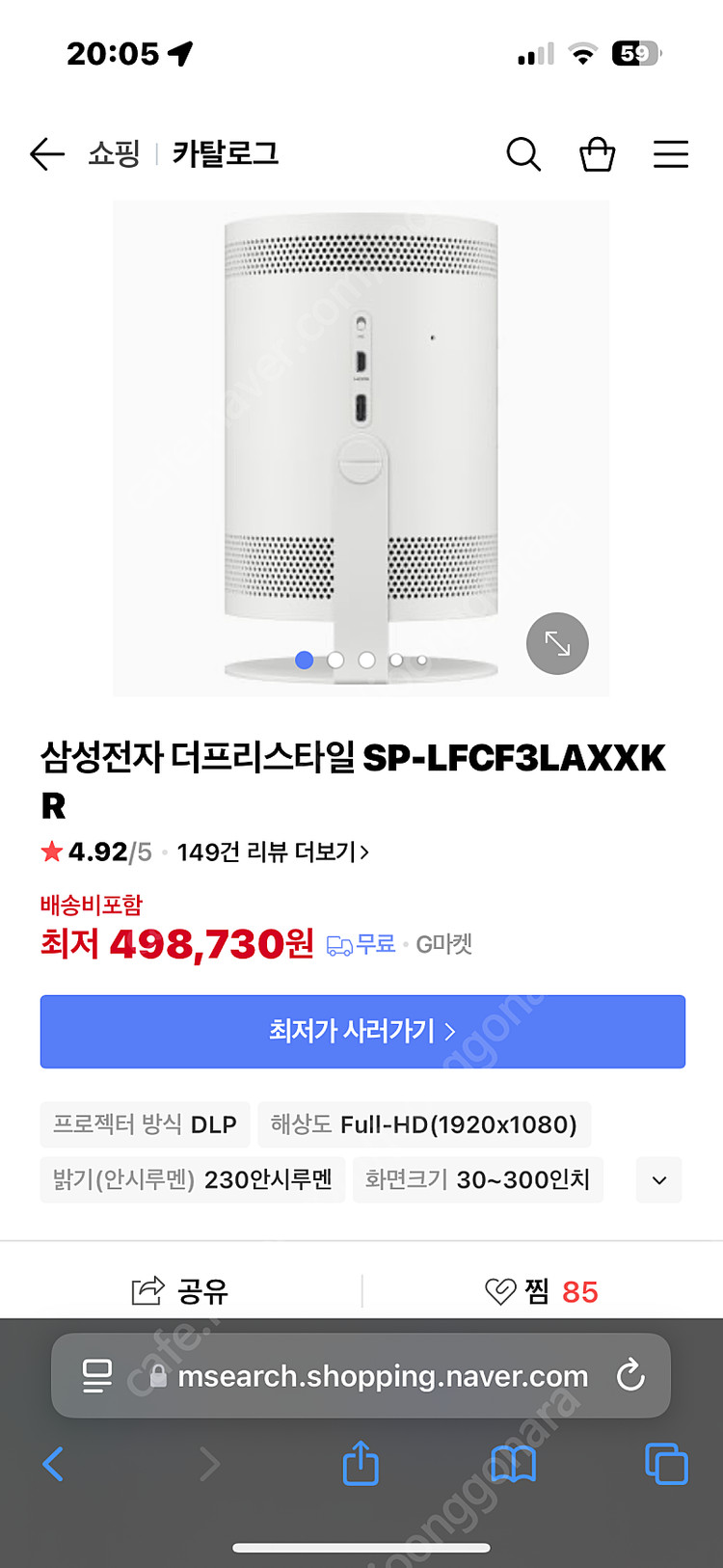Image resolution: width=723 pixels, height=1568 pixels.
Task: Open the search icon in the top bar
Action: tap(523, 153)
